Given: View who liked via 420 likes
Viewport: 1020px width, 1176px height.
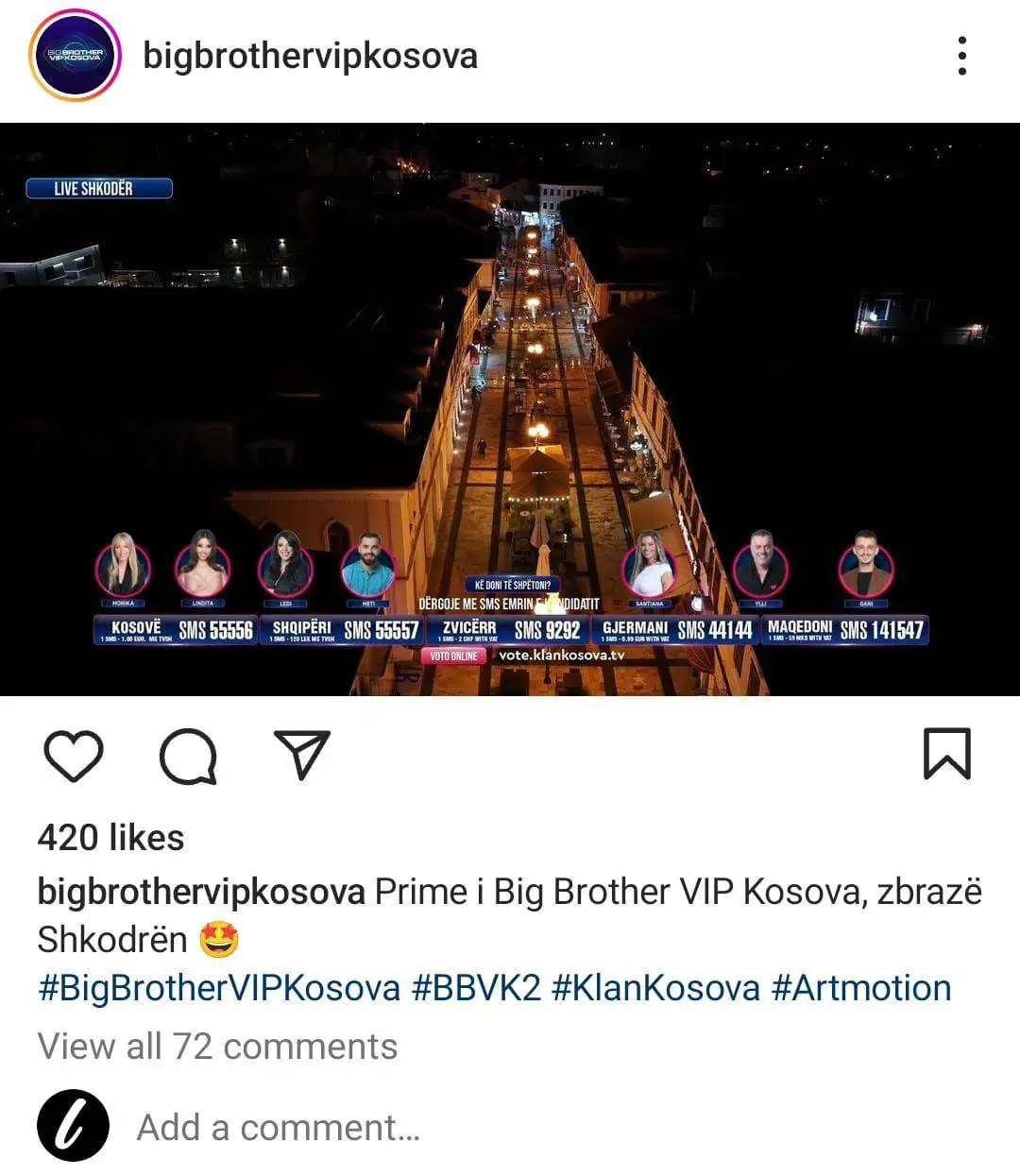Looking at the screenshot, I should (110, 838).
